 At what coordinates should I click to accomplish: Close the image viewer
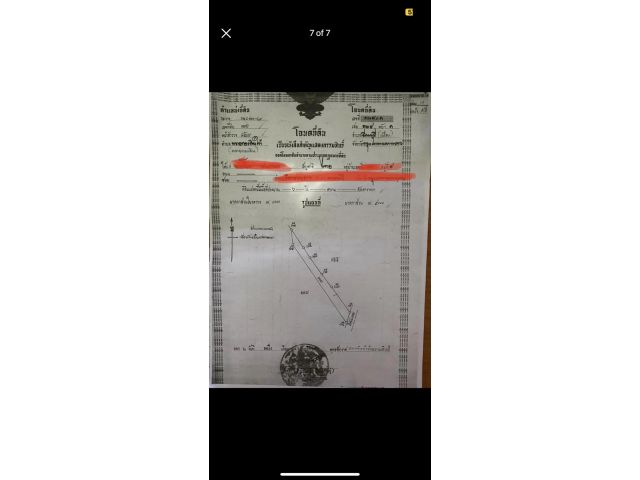[226, 33]
